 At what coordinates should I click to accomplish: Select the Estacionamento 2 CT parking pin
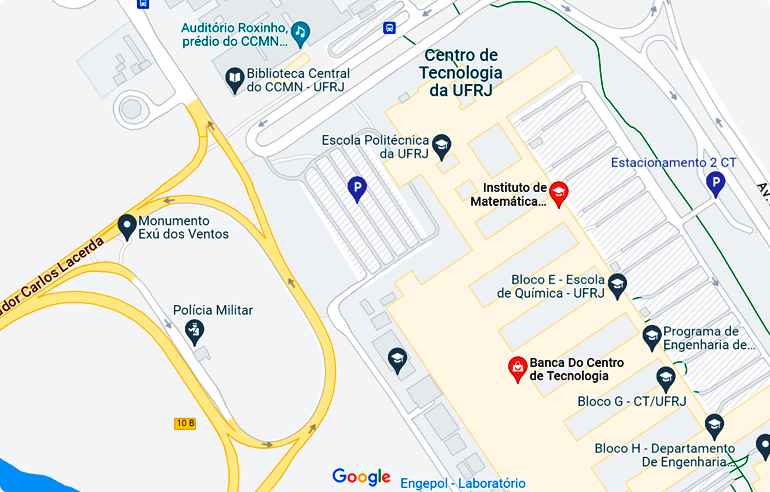(x=715, y=183)
